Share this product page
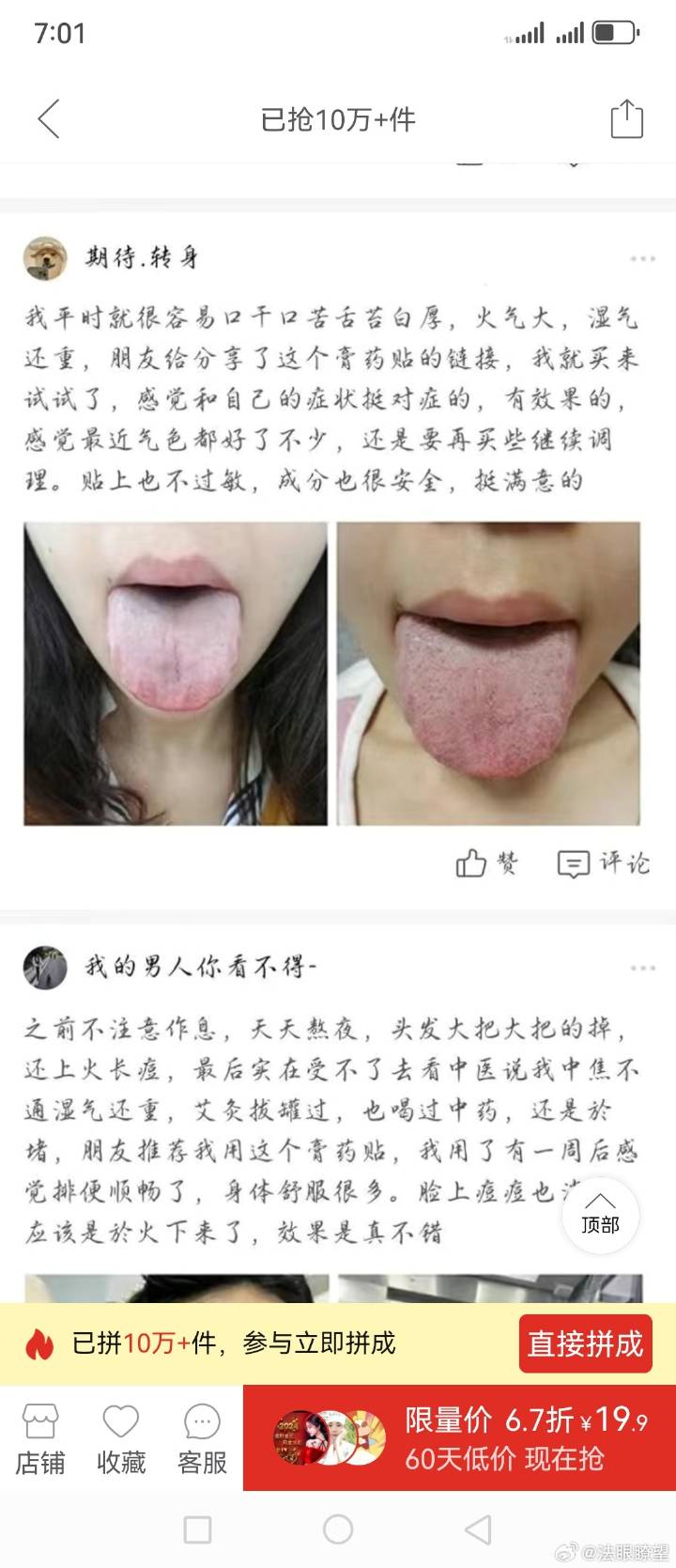 (x=626, y=119)
